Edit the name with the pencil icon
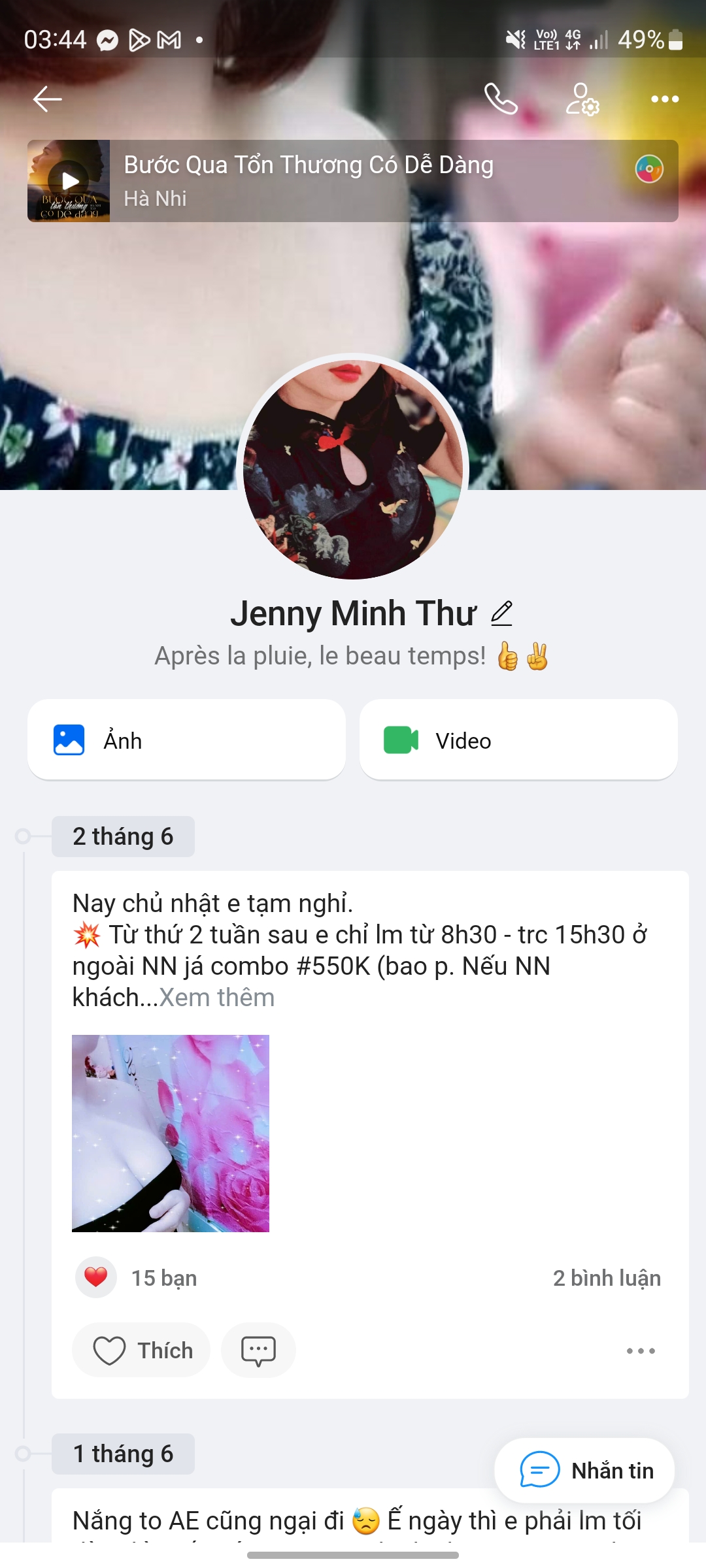 [x=501, y=613]
